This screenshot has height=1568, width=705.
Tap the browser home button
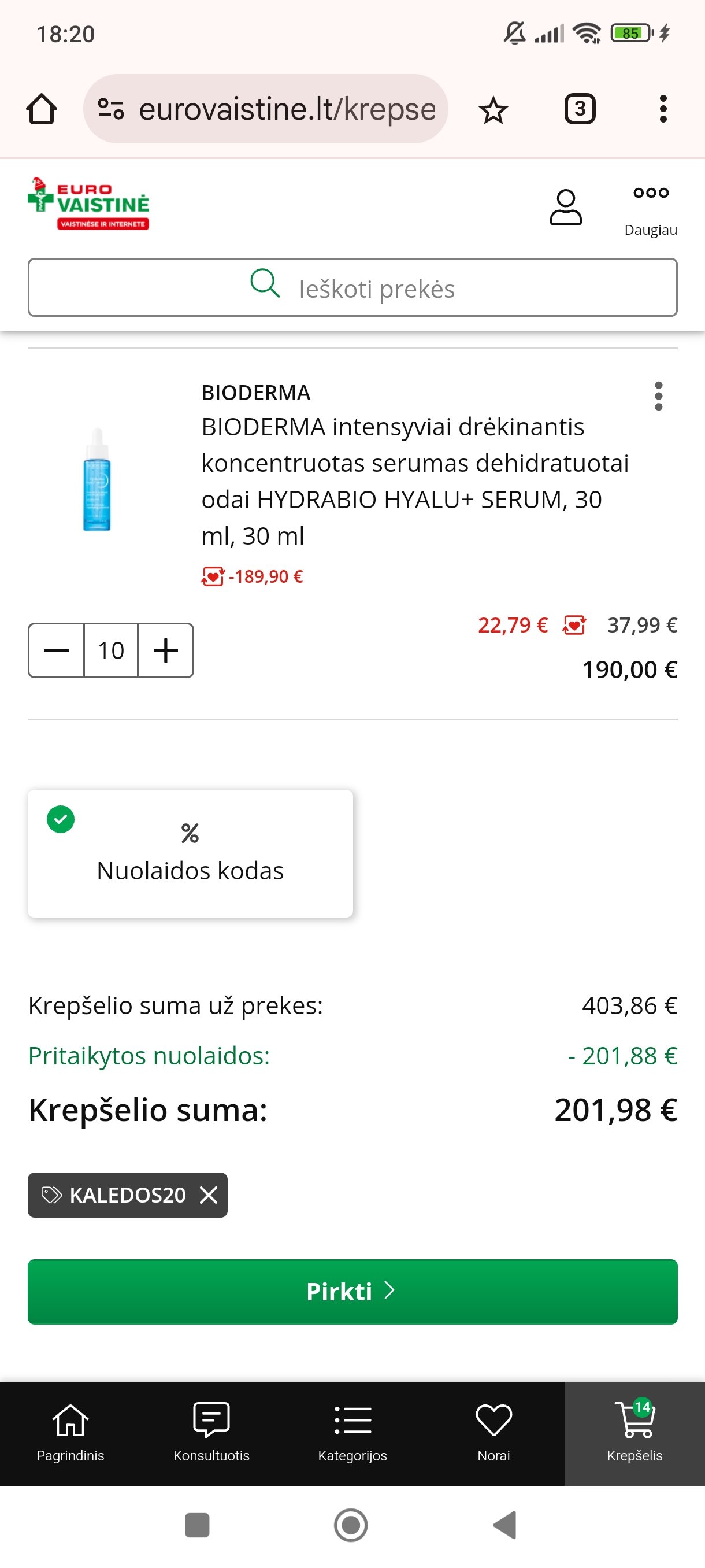(x=42, y=110)
